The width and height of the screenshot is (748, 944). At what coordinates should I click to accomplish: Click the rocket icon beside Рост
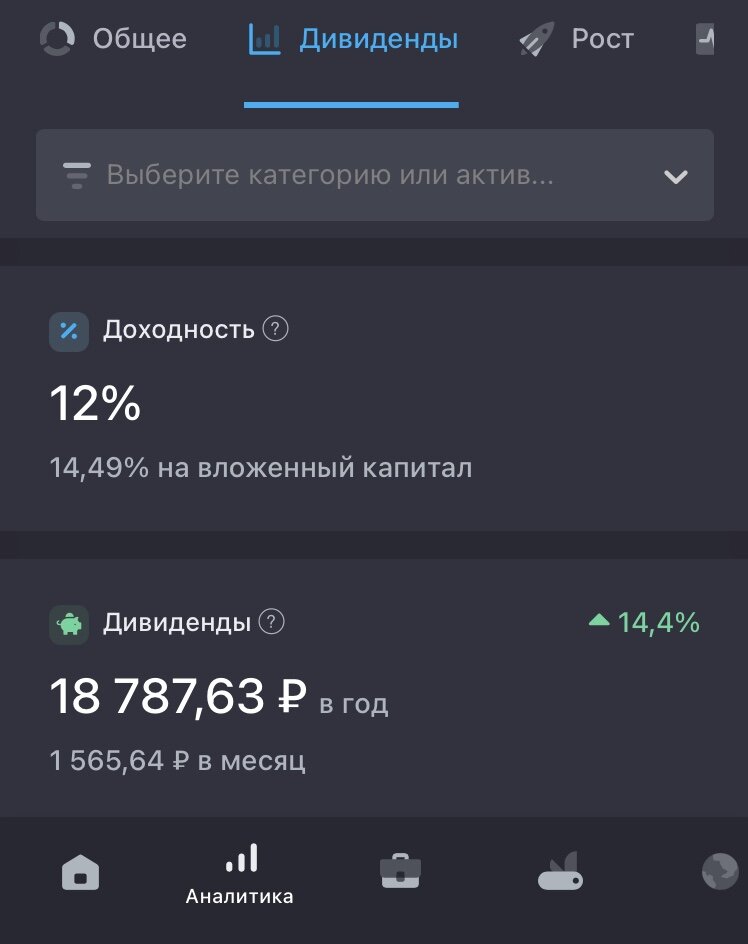click(x=536, y=39)
